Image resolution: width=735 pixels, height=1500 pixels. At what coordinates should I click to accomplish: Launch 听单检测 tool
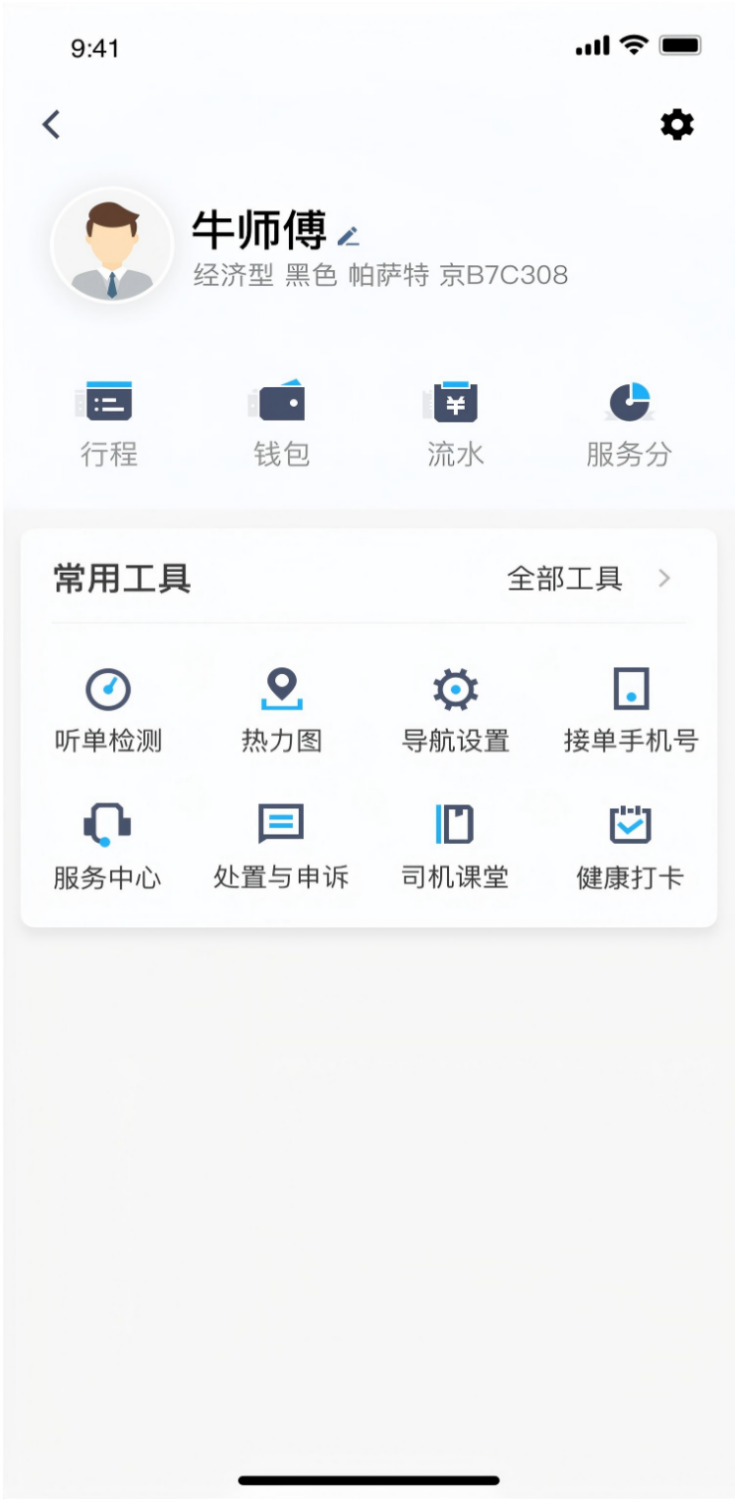[x=108, y=710]
